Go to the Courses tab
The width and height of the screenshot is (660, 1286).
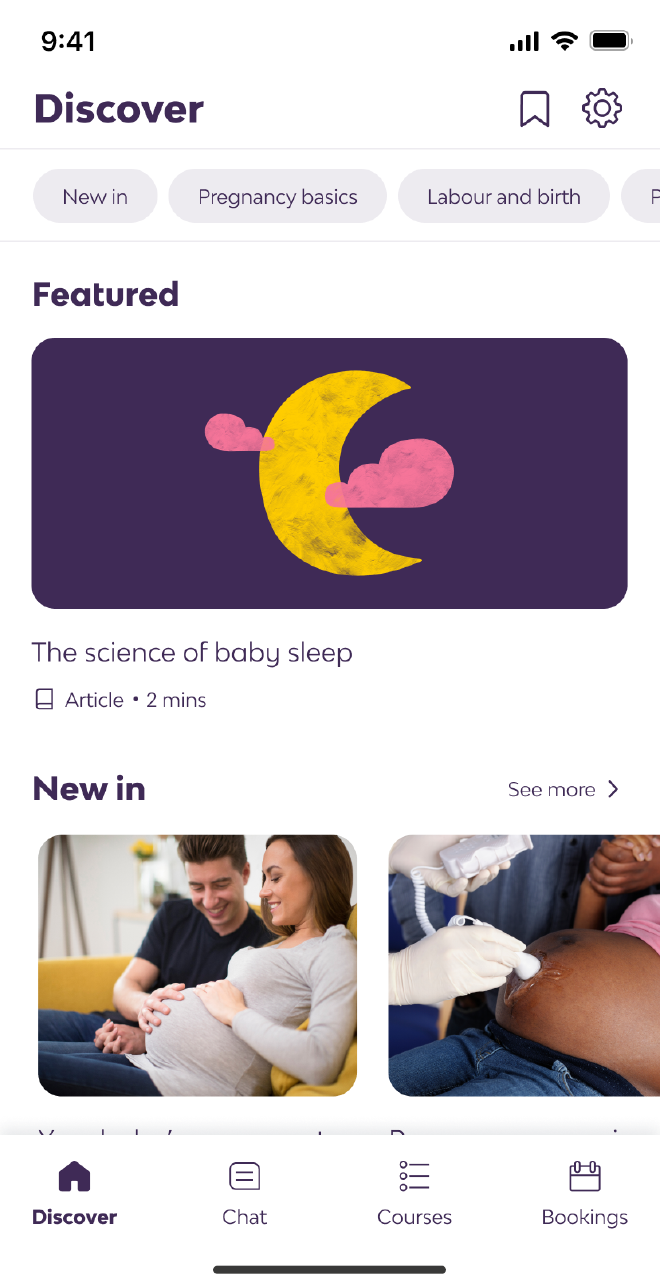(x=414, y=1193)
